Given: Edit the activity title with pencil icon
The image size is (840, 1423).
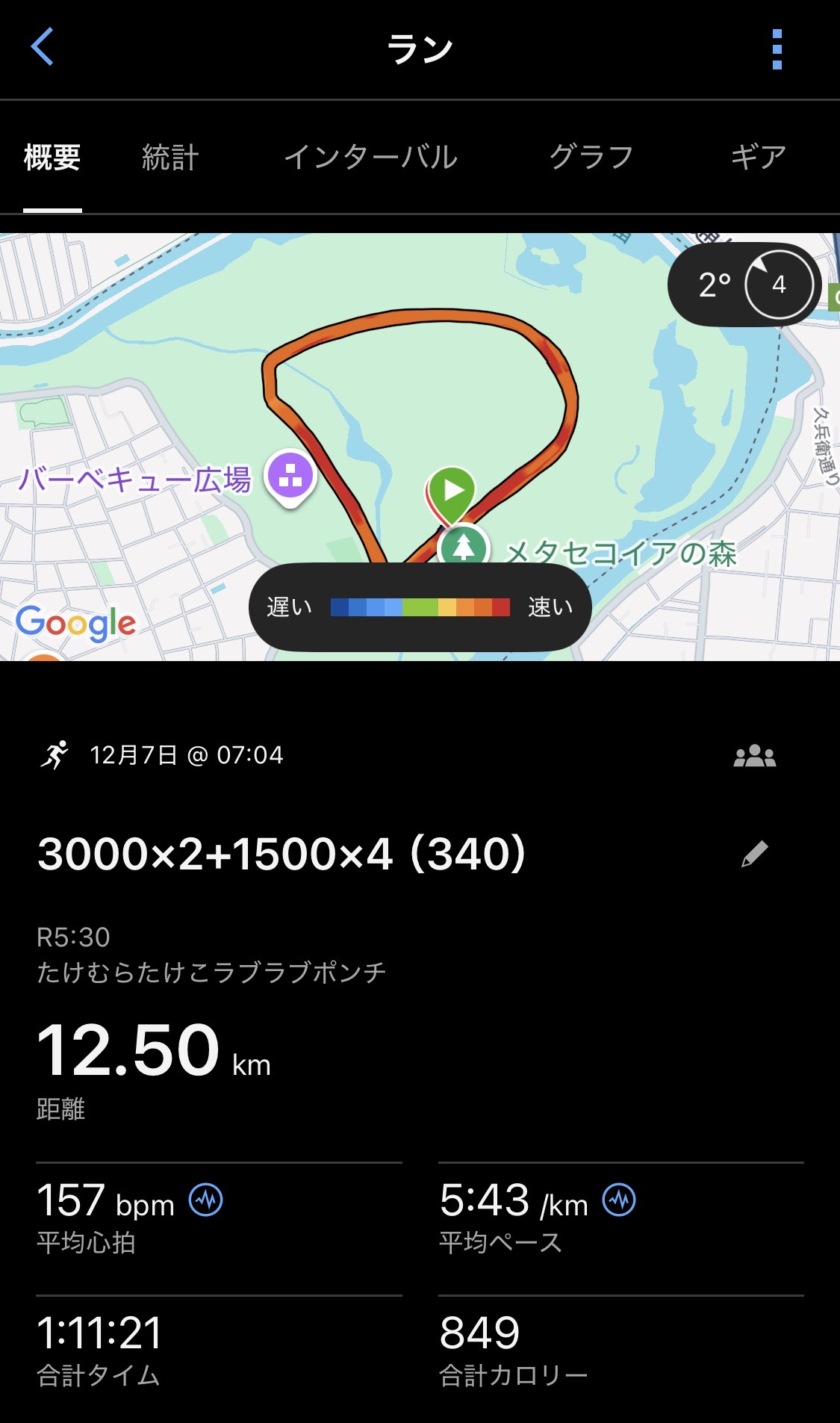Looking at the screenshot, I should [x=754, y=854].
